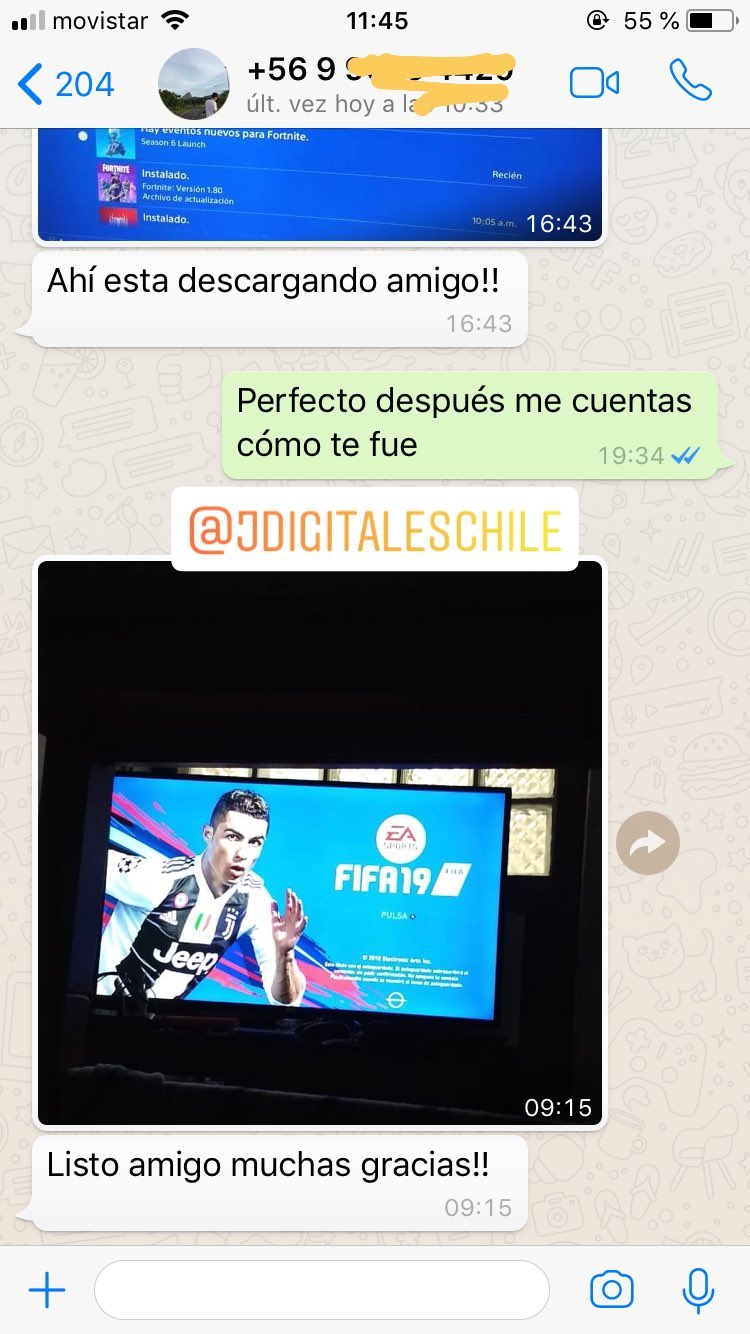This screenshot has width=750, height=1334.
Task: Open the plus attachment menu
Action: (x=47, y=1290)
